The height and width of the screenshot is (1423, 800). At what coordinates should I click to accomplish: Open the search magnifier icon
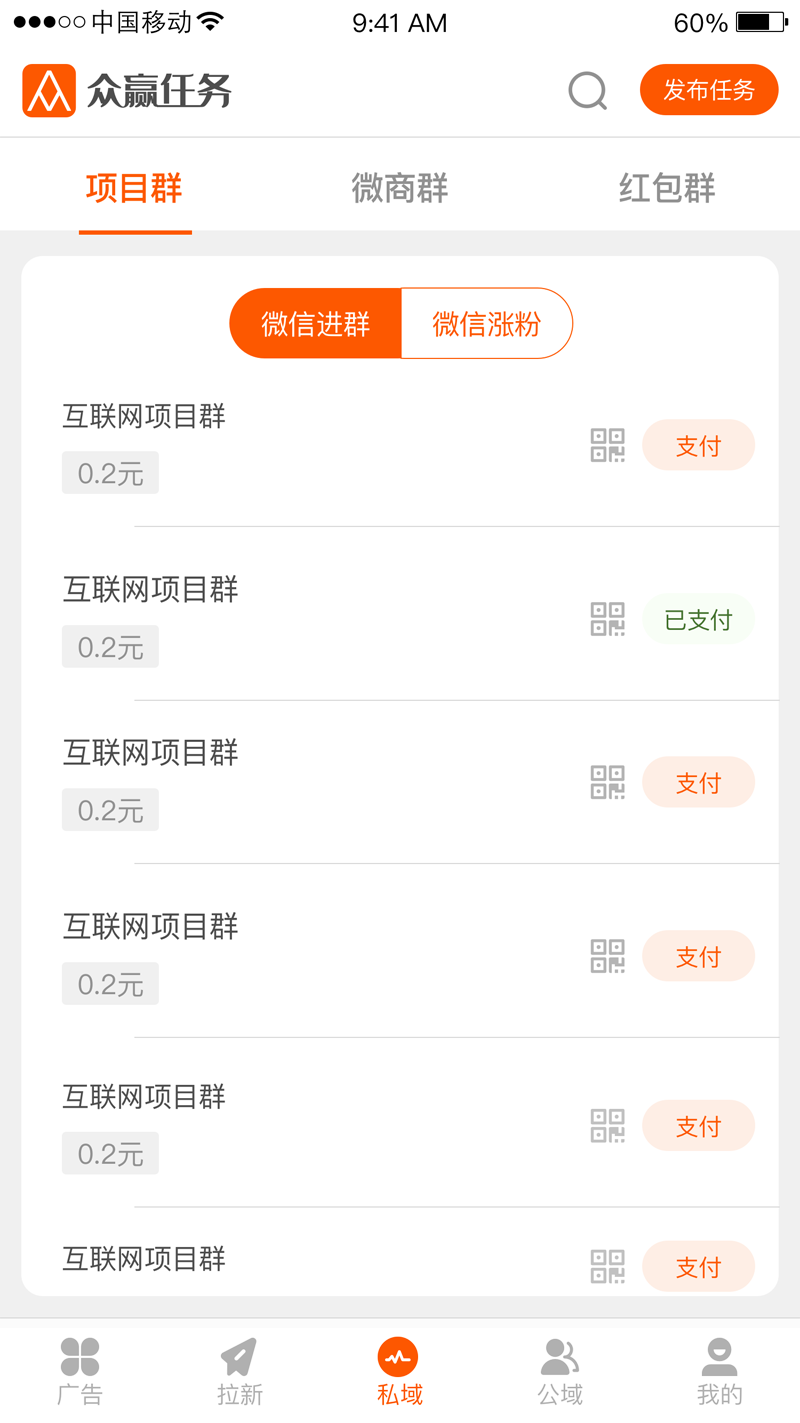[x=588, y=91]
